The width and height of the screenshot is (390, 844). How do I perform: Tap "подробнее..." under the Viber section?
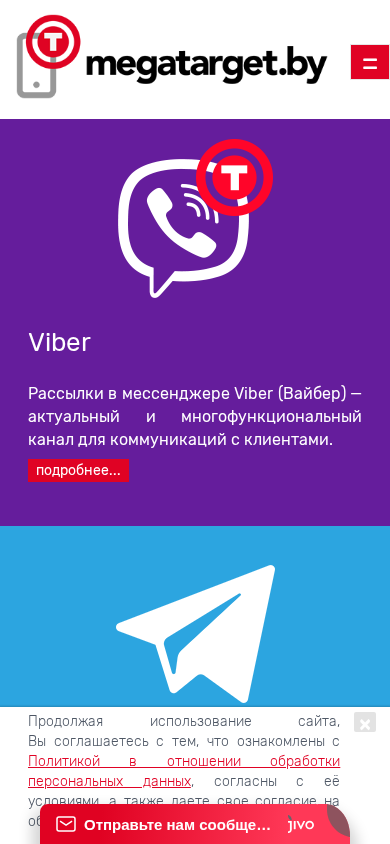pos(79,470)
